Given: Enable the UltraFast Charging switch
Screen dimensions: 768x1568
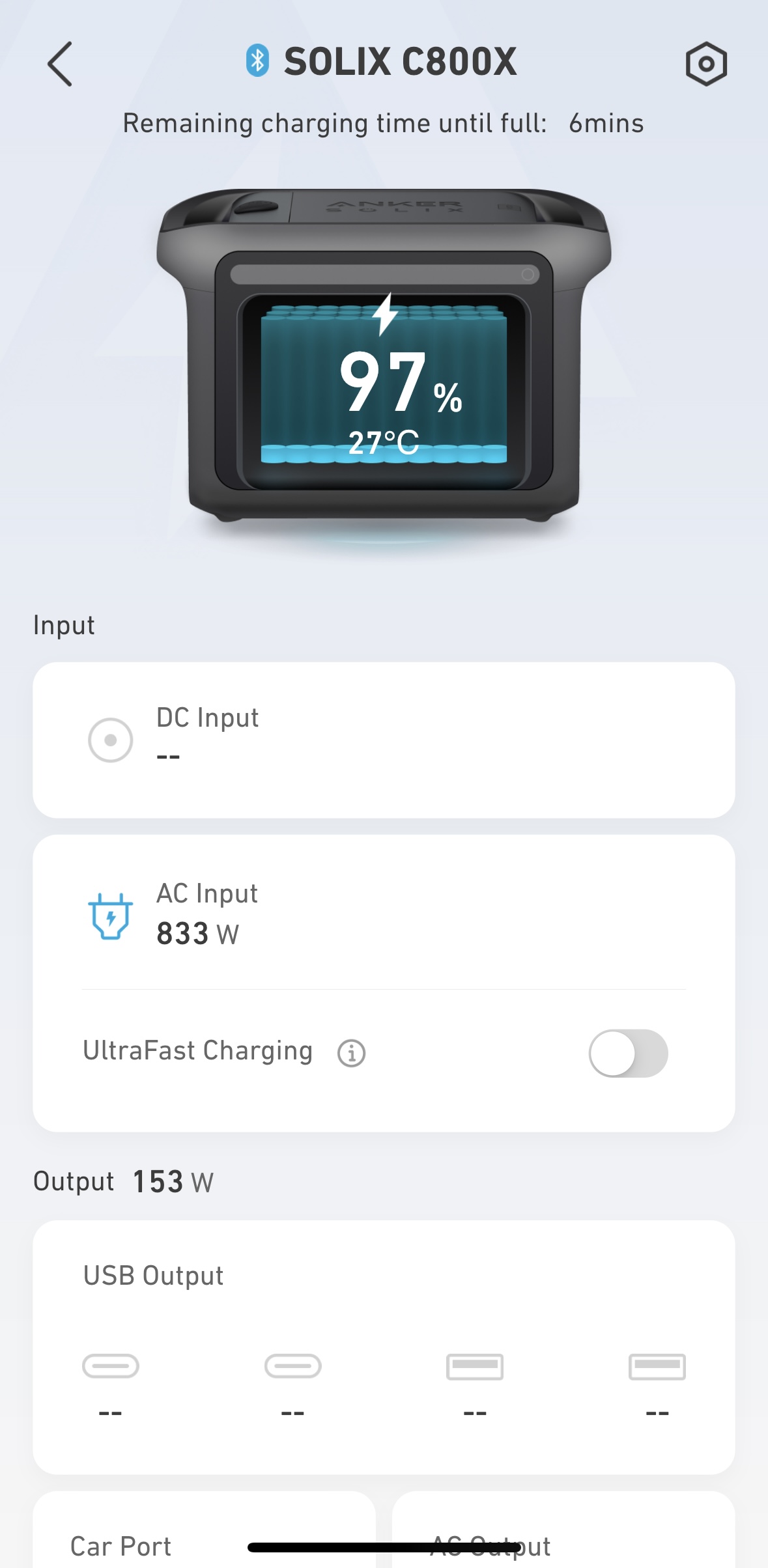Looking at the screenshot, I should 628,1053.
